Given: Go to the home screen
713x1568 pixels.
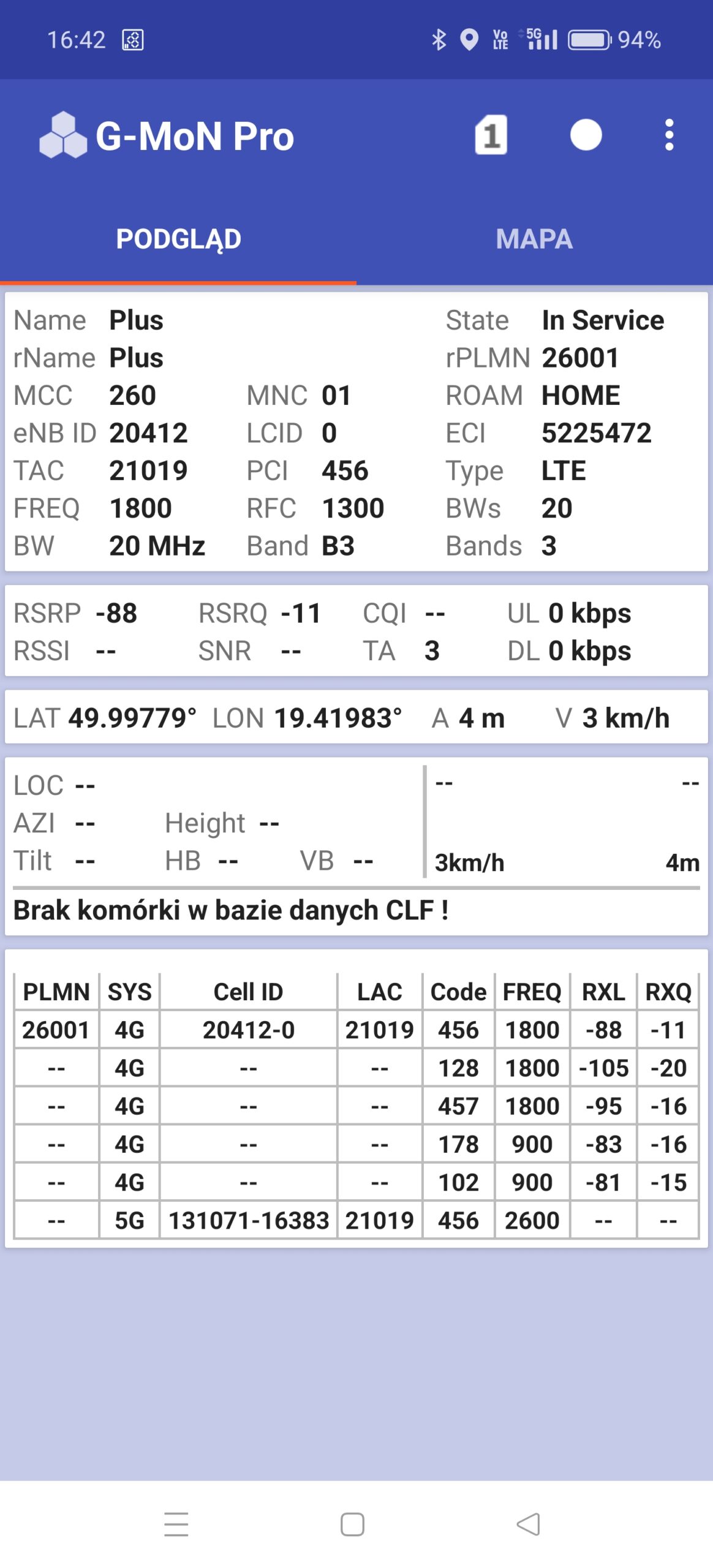Looking at the screenshot, I should pos(352,1525).
